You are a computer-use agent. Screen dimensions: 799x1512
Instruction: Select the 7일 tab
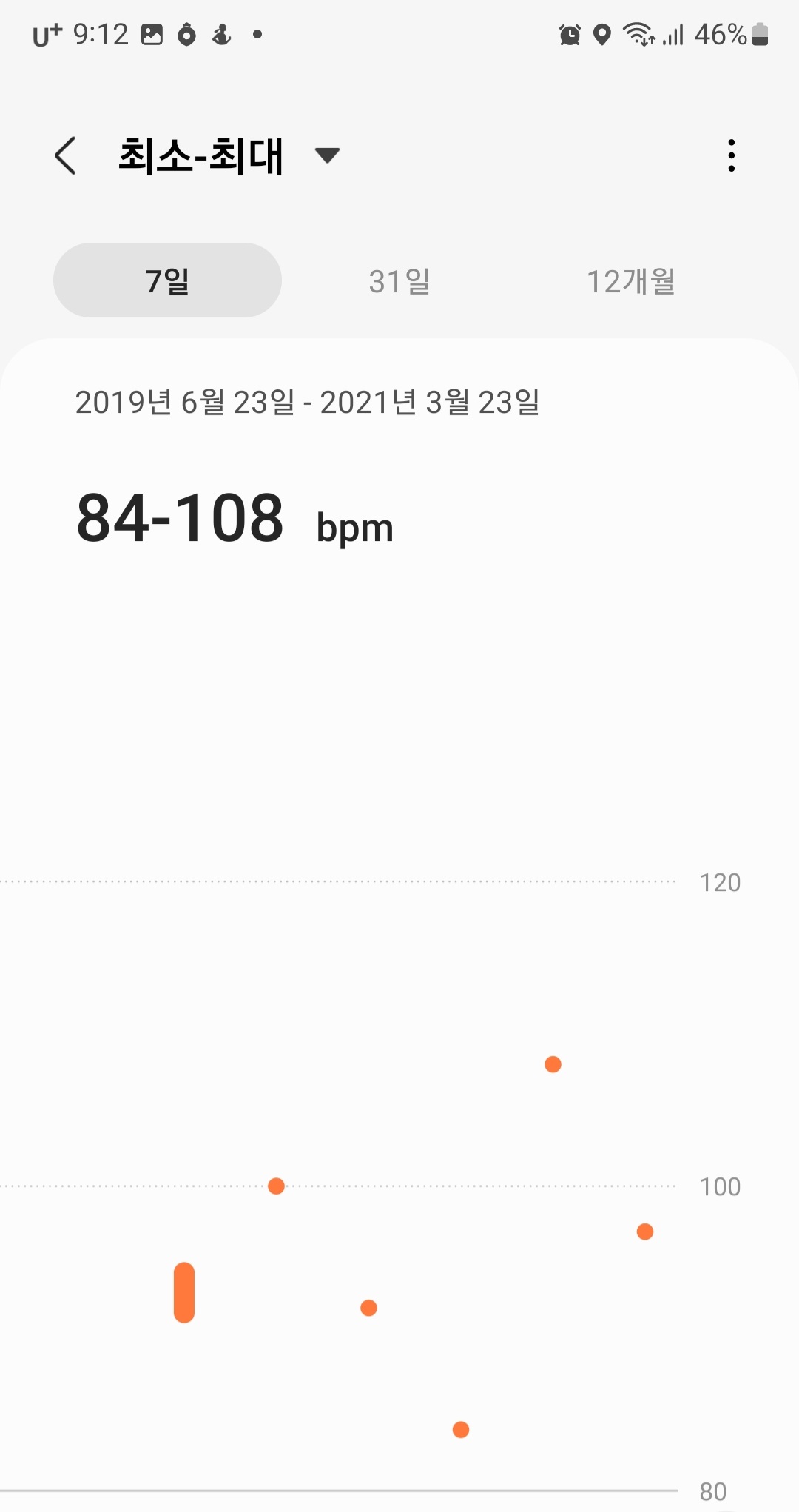point(167,280)
